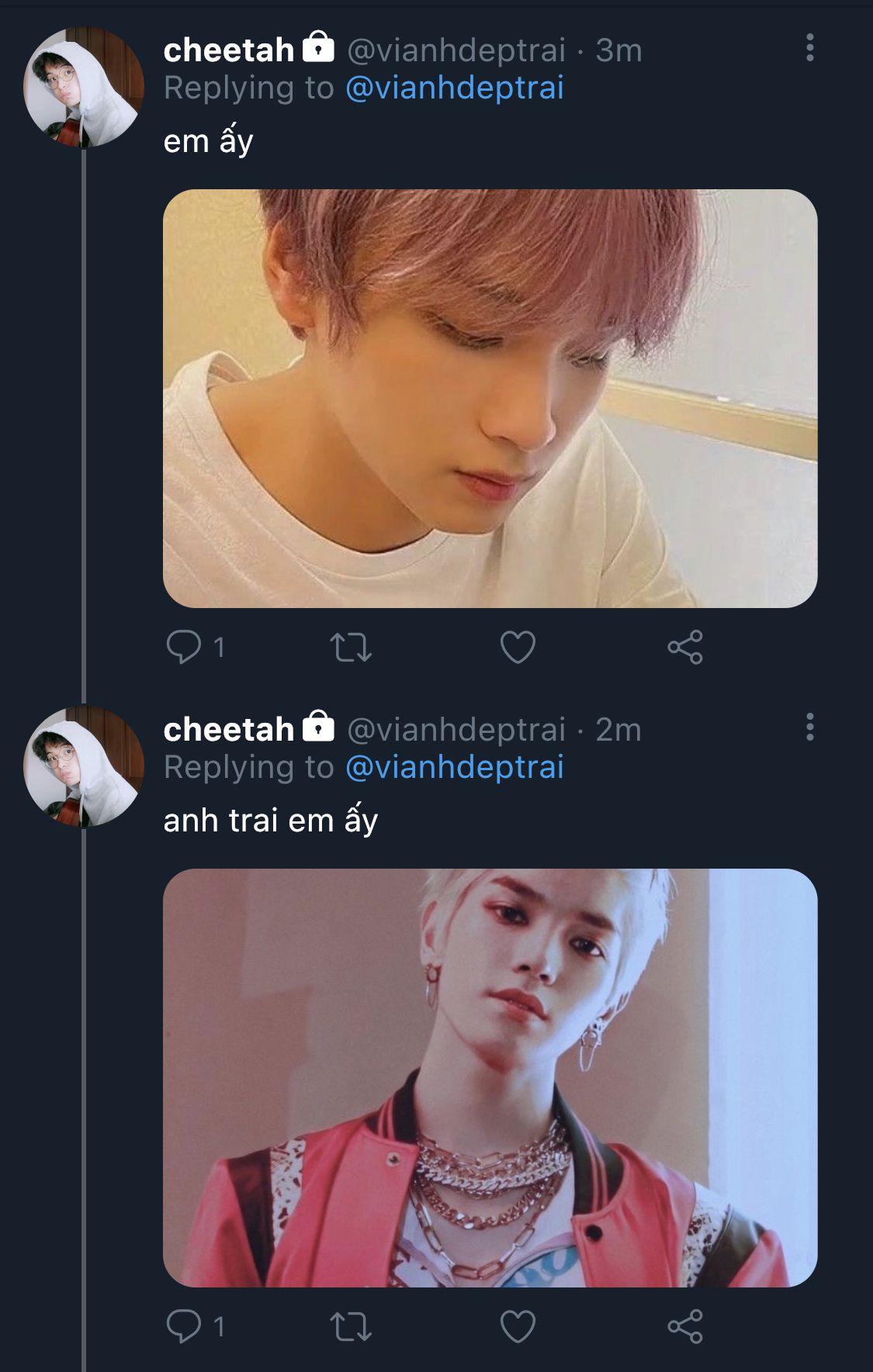Tap the @vianhdeptrai link in the 3m tweet
The height and width of the screenshot is (1372, 873).
click(454, 88)
